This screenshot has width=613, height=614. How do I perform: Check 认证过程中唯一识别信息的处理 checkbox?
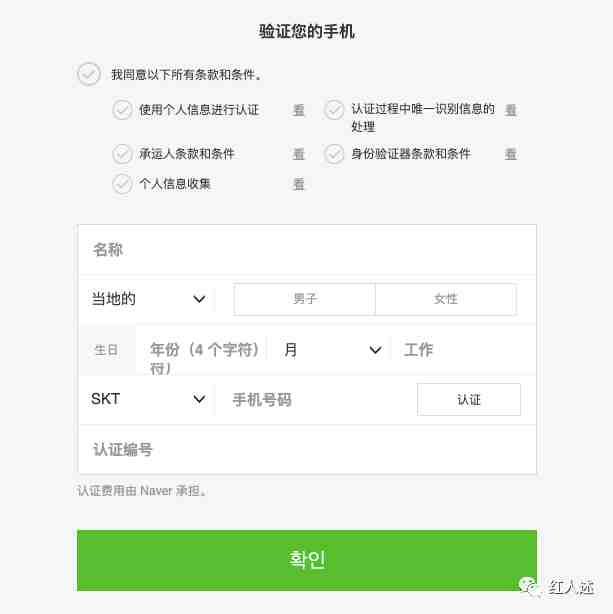point(334,110)
